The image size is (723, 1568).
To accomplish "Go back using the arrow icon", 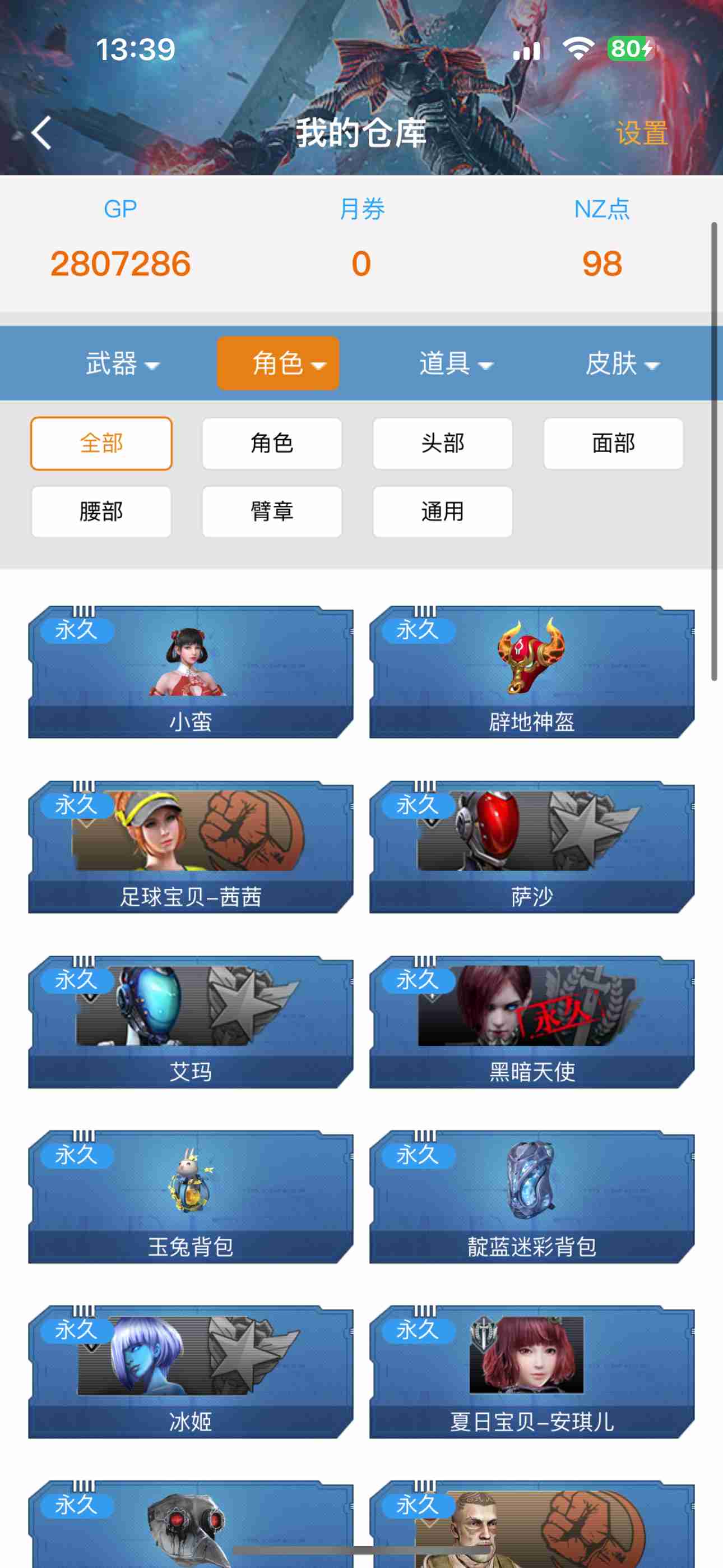I will pyautogui.click(x=41, y=133).
